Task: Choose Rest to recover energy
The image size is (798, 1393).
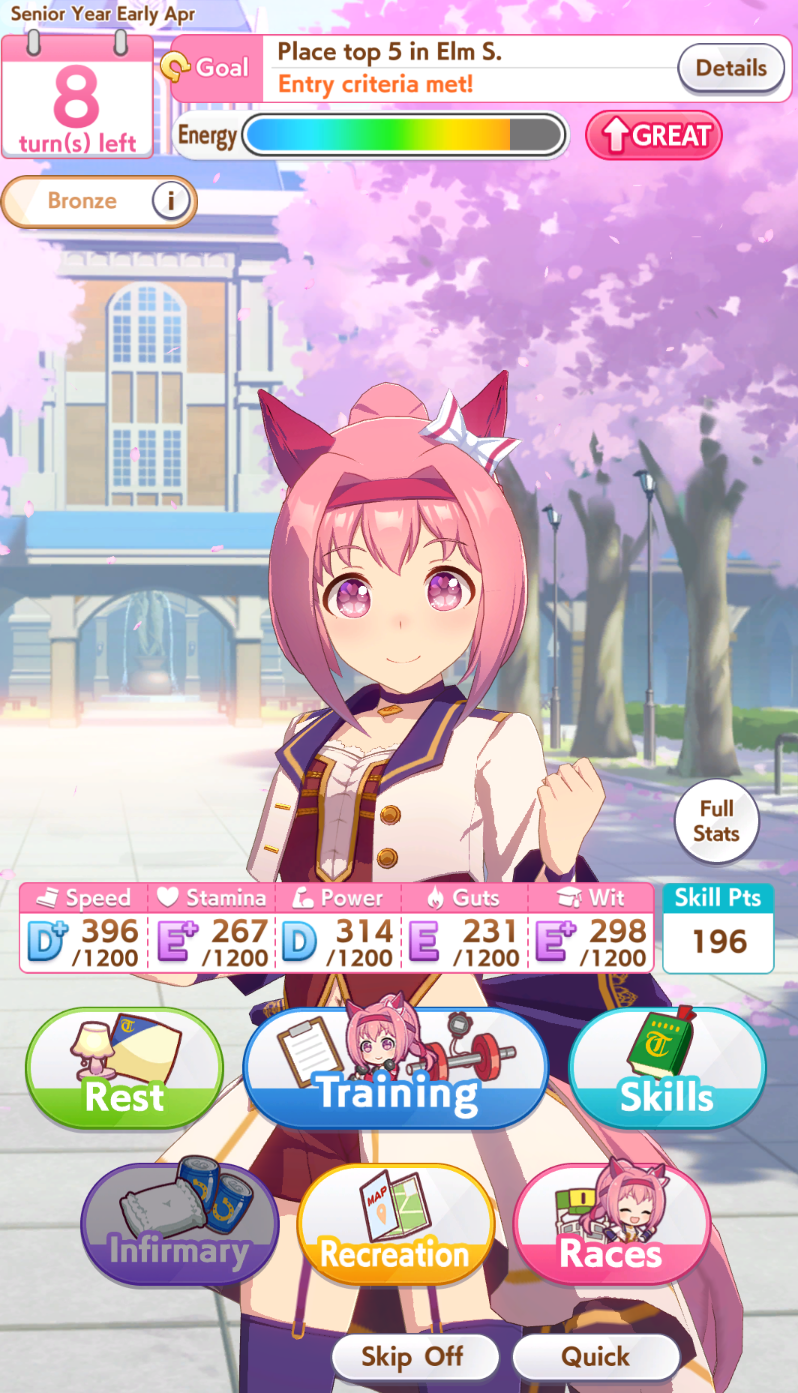Action: [x=124, y=1068]
